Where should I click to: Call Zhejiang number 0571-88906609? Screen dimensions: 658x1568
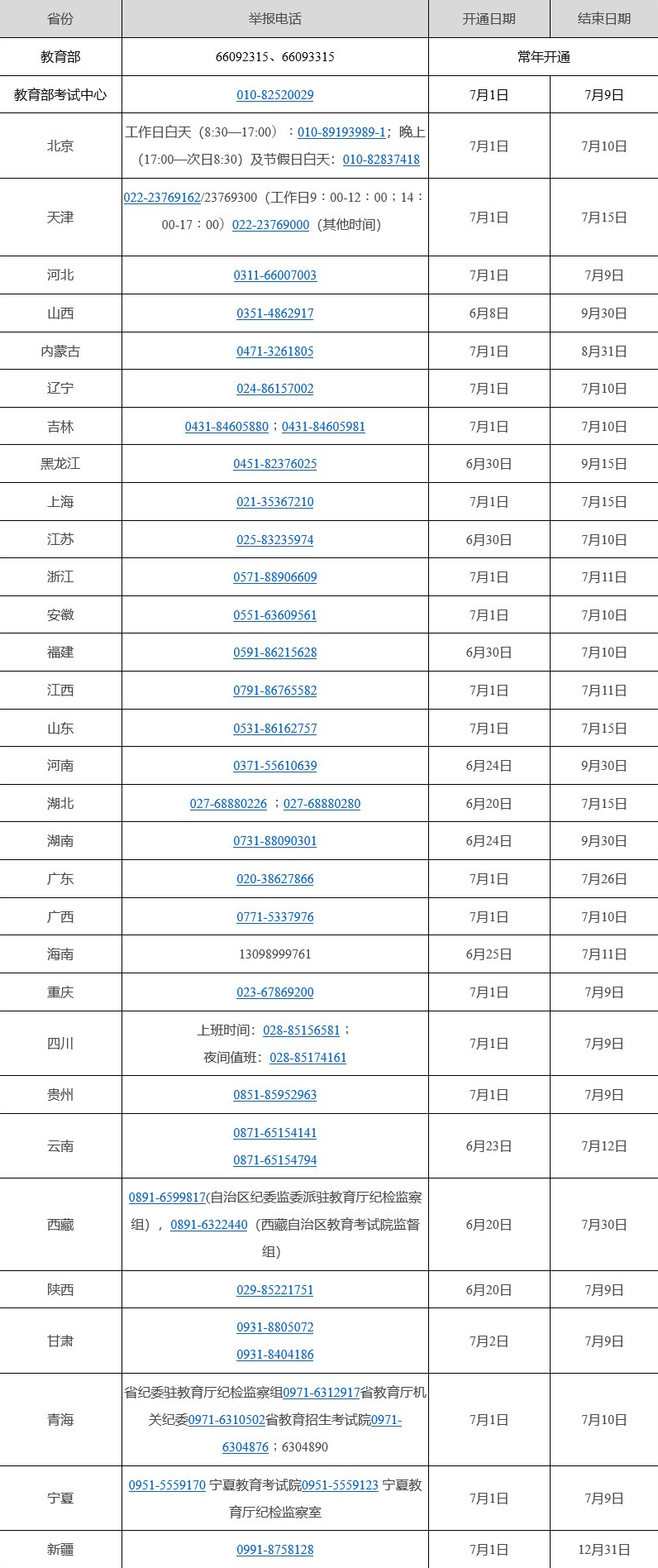pos(274,577)
